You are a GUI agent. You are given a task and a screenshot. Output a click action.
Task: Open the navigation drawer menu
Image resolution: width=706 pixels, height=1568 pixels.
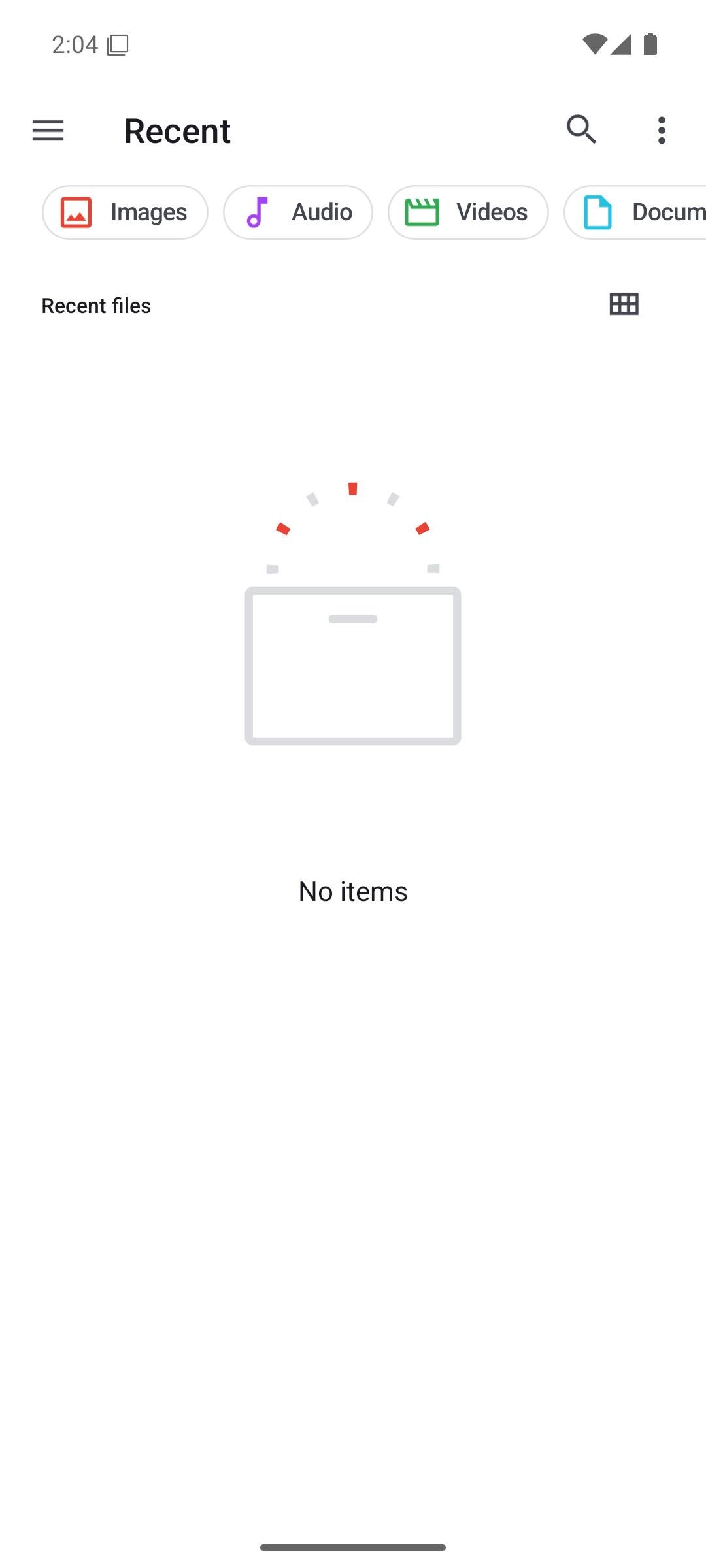click(48, 130)
